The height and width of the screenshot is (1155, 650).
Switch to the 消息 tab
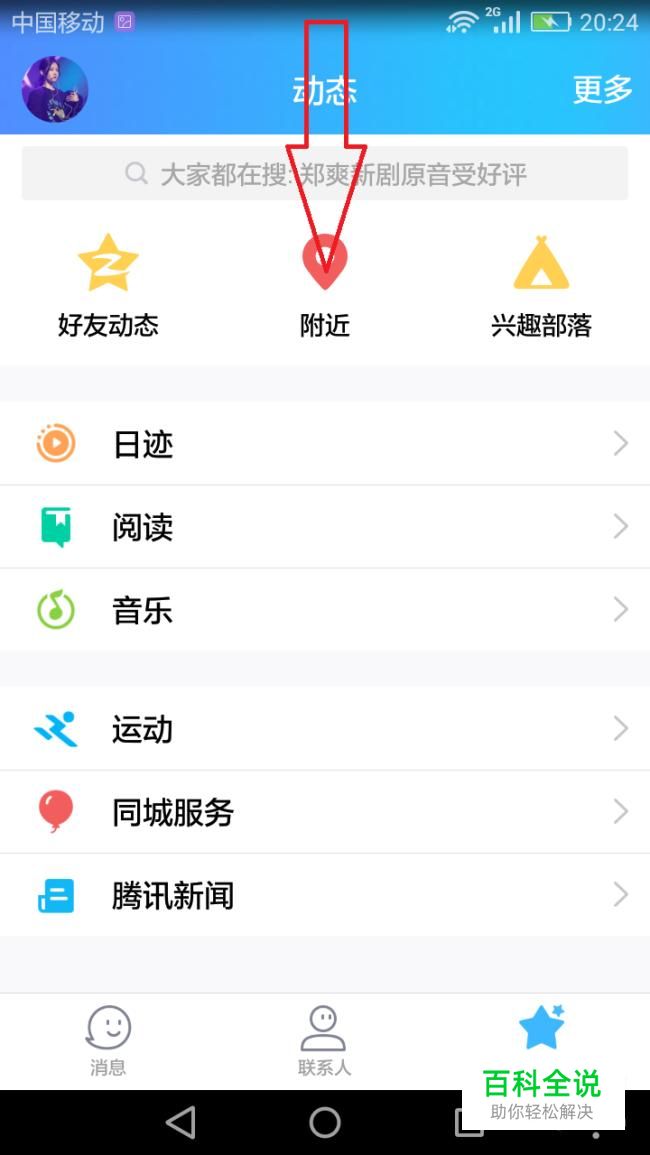click(x=108, y=1040)
